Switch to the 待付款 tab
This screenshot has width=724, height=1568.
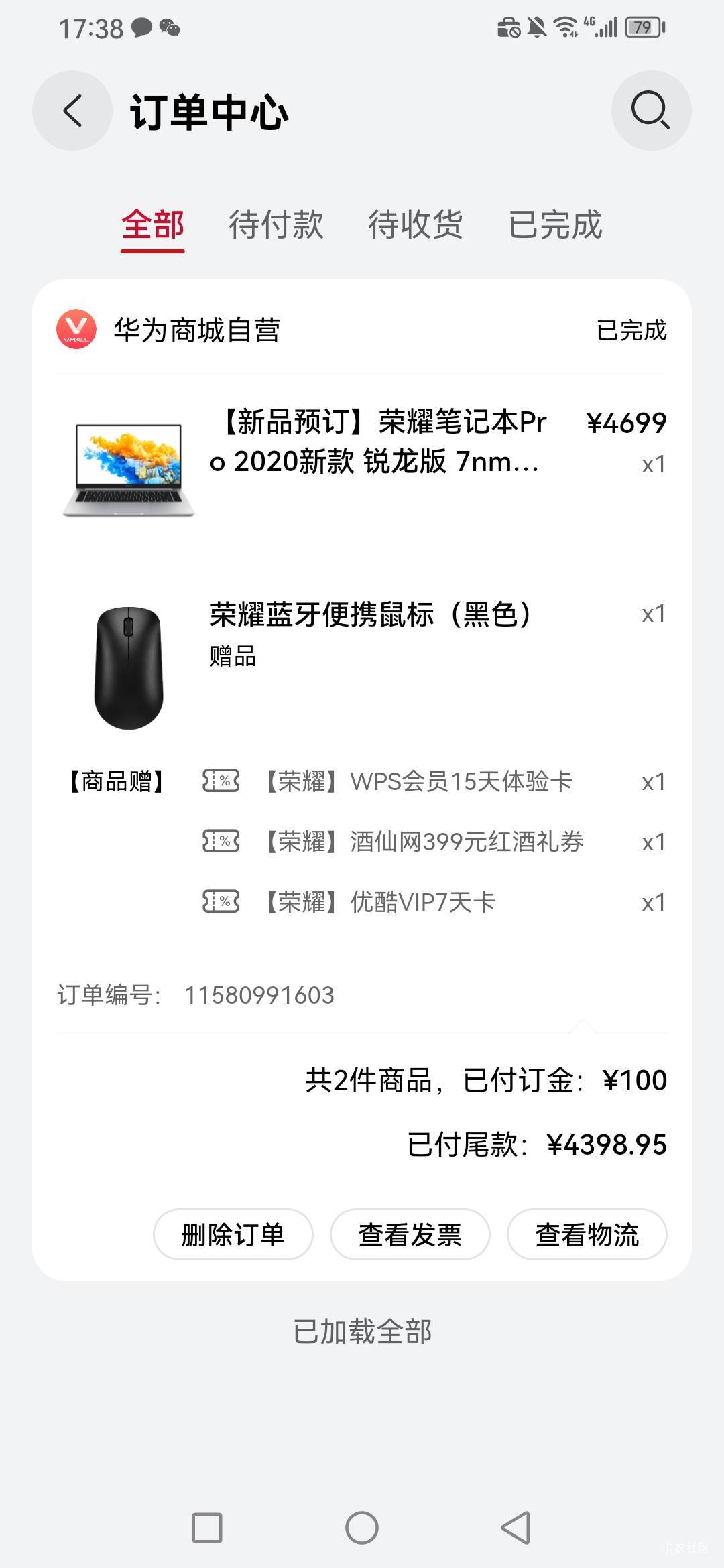276,224
